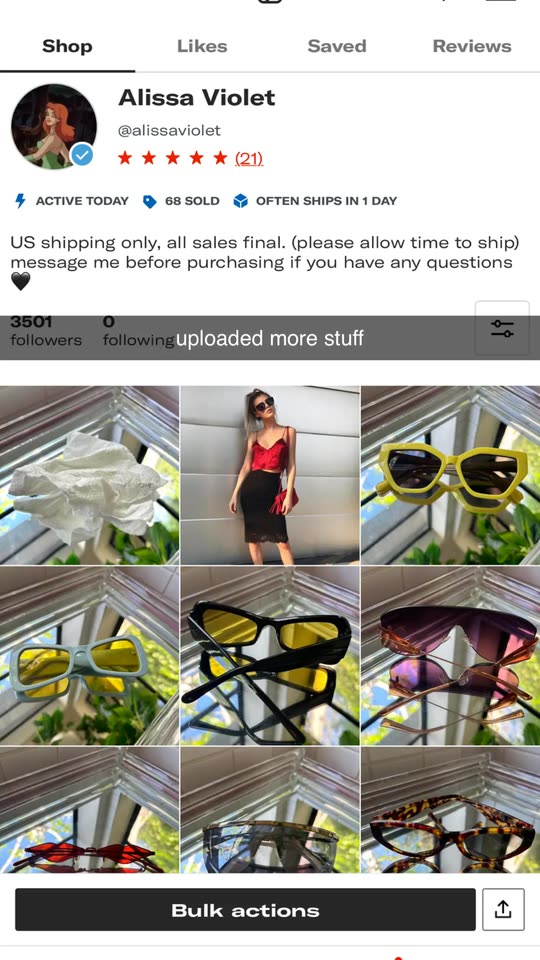The height and width of the screenshot is (960, 540).
Task: Open the filter sliders button
Action: tap(502, 328)
